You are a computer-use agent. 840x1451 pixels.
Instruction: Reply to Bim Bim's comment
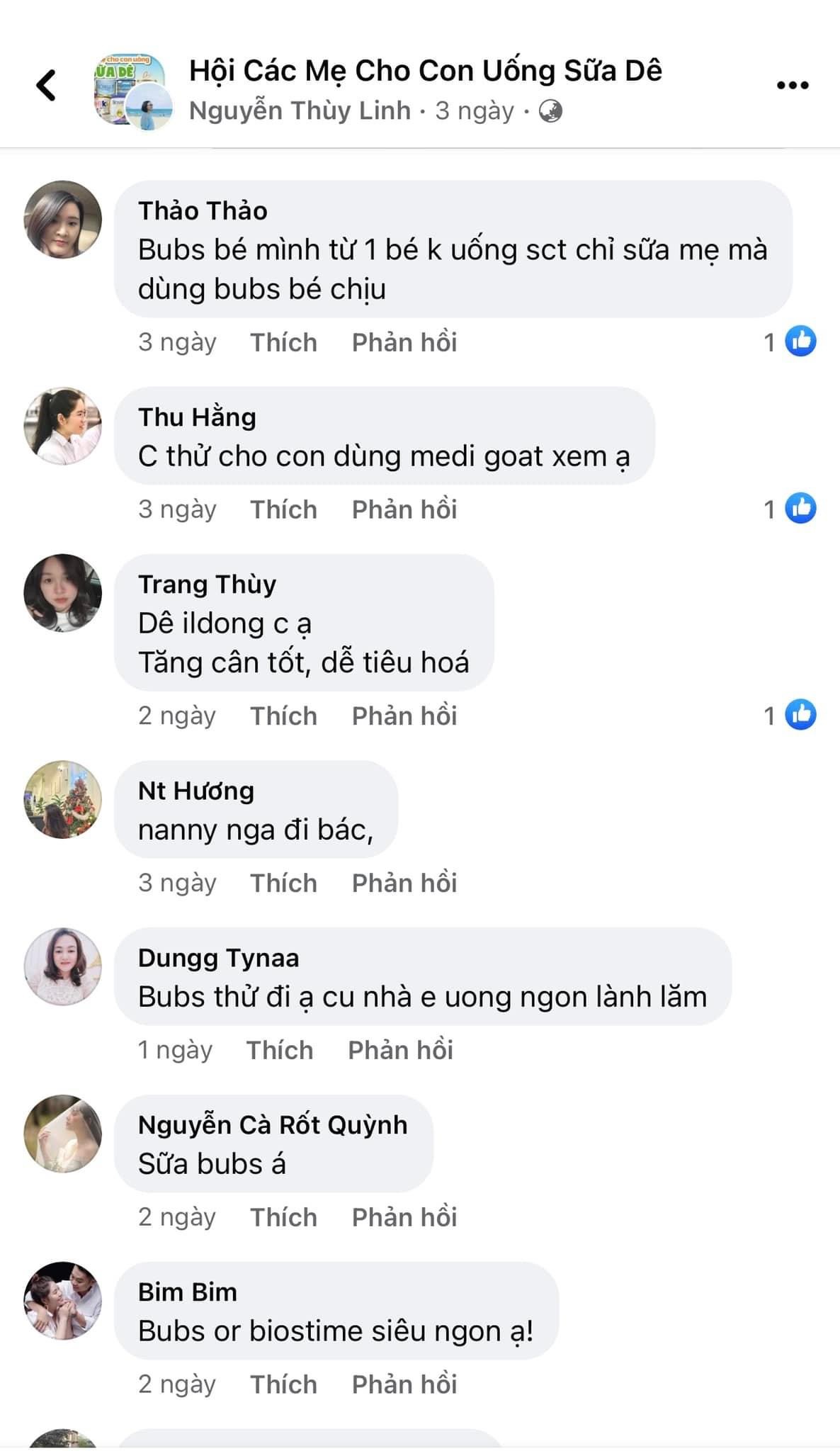point(404,1384)
